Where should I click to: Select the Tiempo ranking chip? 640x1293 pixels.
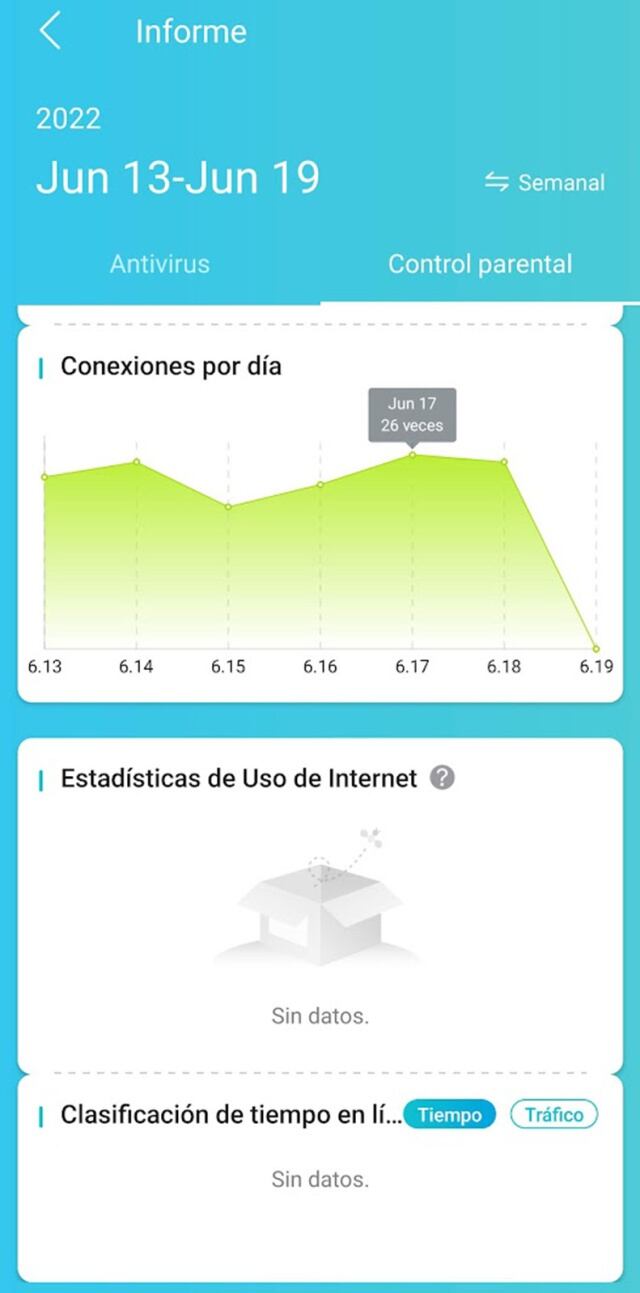point(449,1115)
